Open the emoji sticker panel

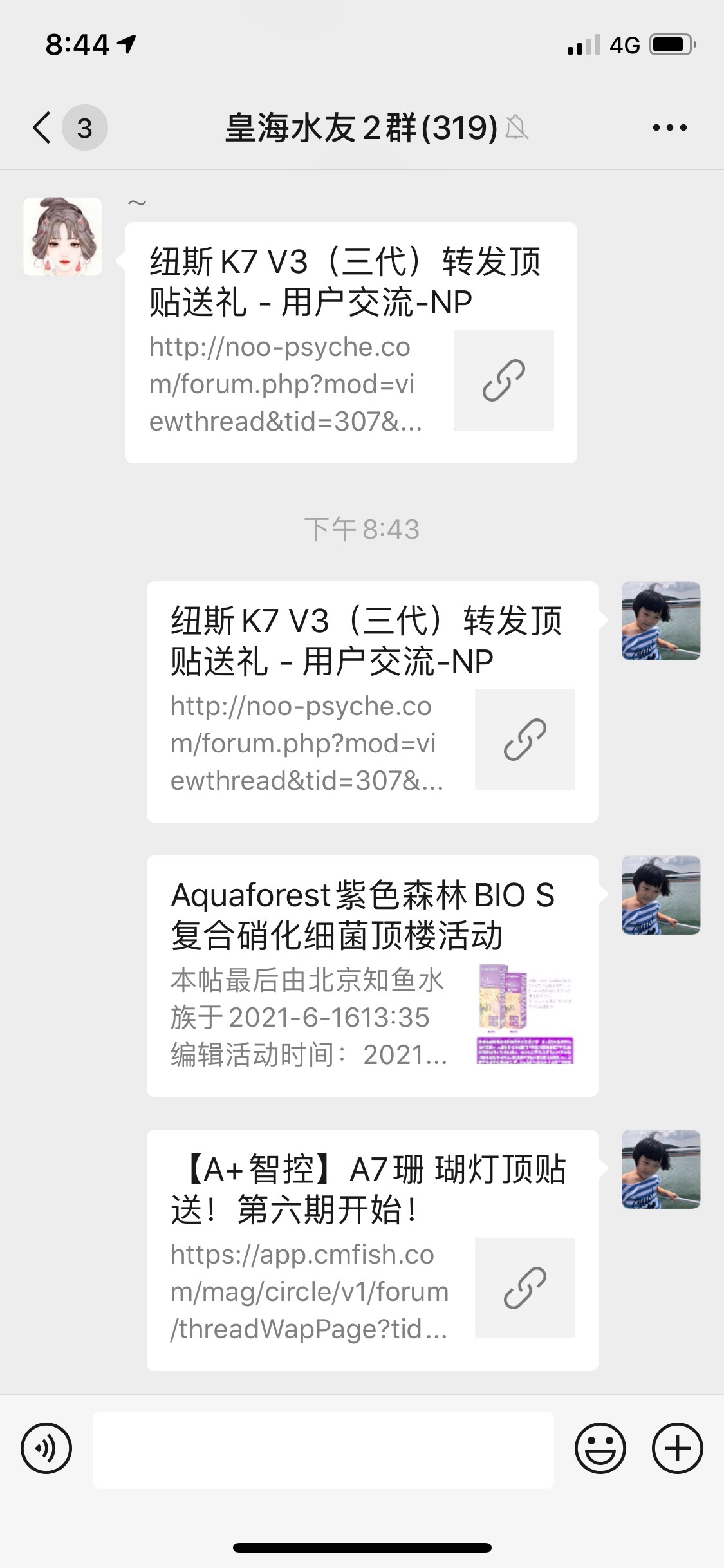[x=600, y=1449]
